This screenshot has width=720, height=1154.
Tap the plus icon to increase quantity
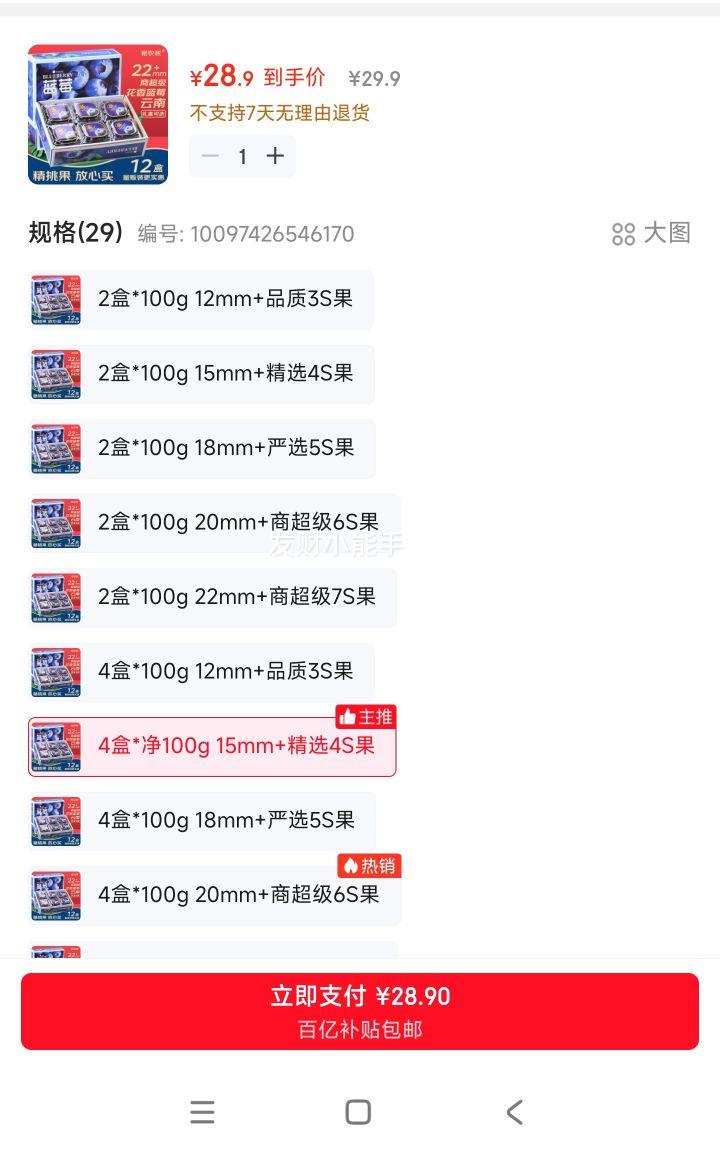[275, 156]
